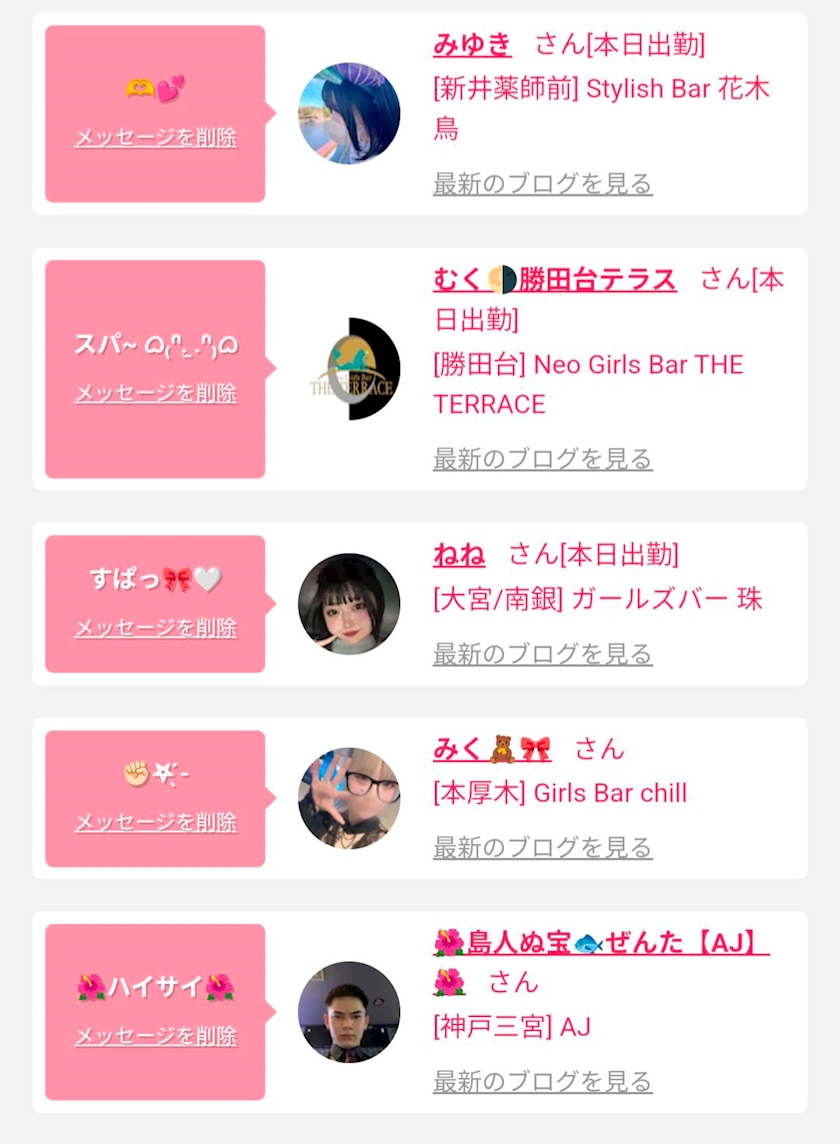View latest blog of 神戸三宮 AJ

[542, 1081]
